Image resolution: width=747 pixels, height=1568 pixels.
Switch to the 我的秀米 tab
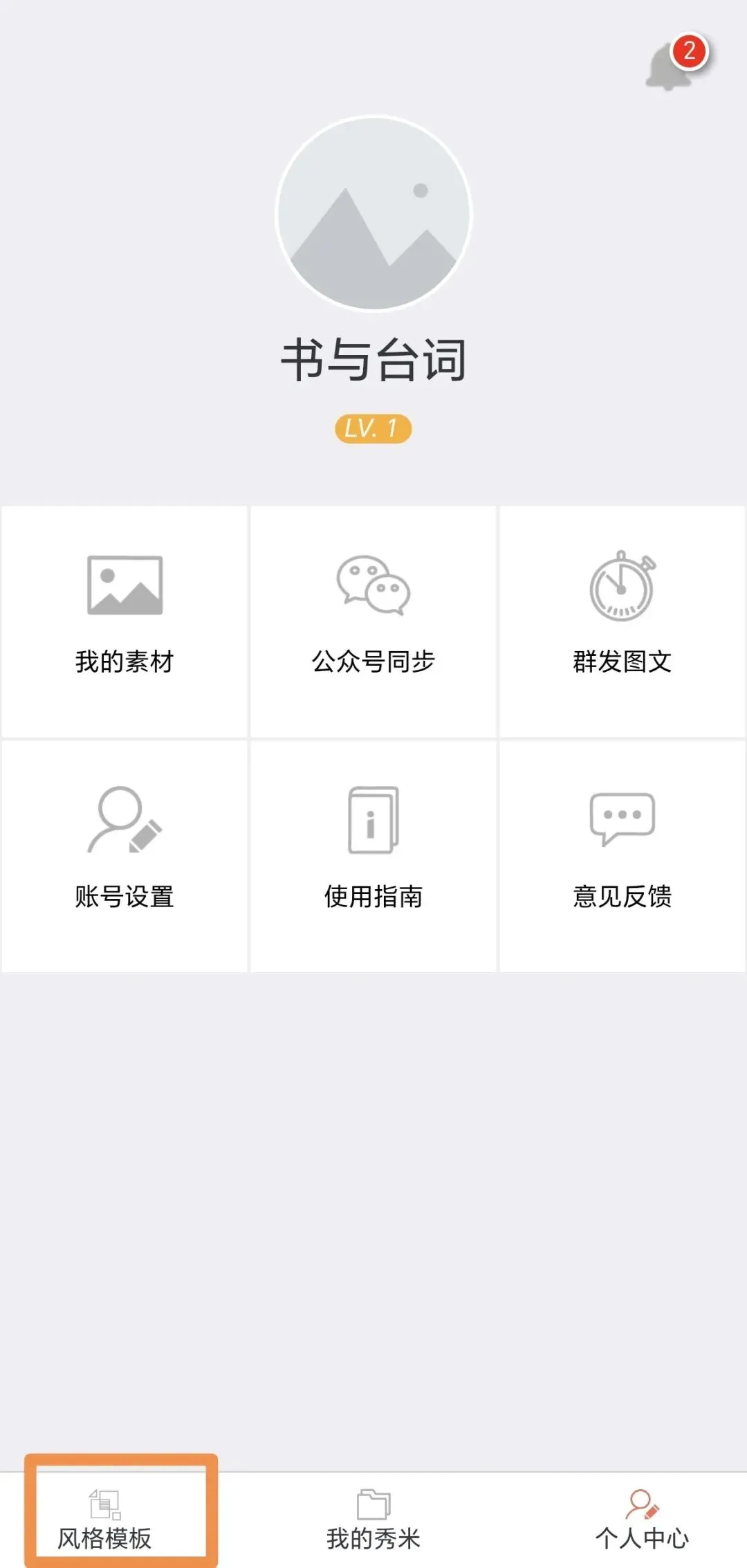[x=373, y=1520]
